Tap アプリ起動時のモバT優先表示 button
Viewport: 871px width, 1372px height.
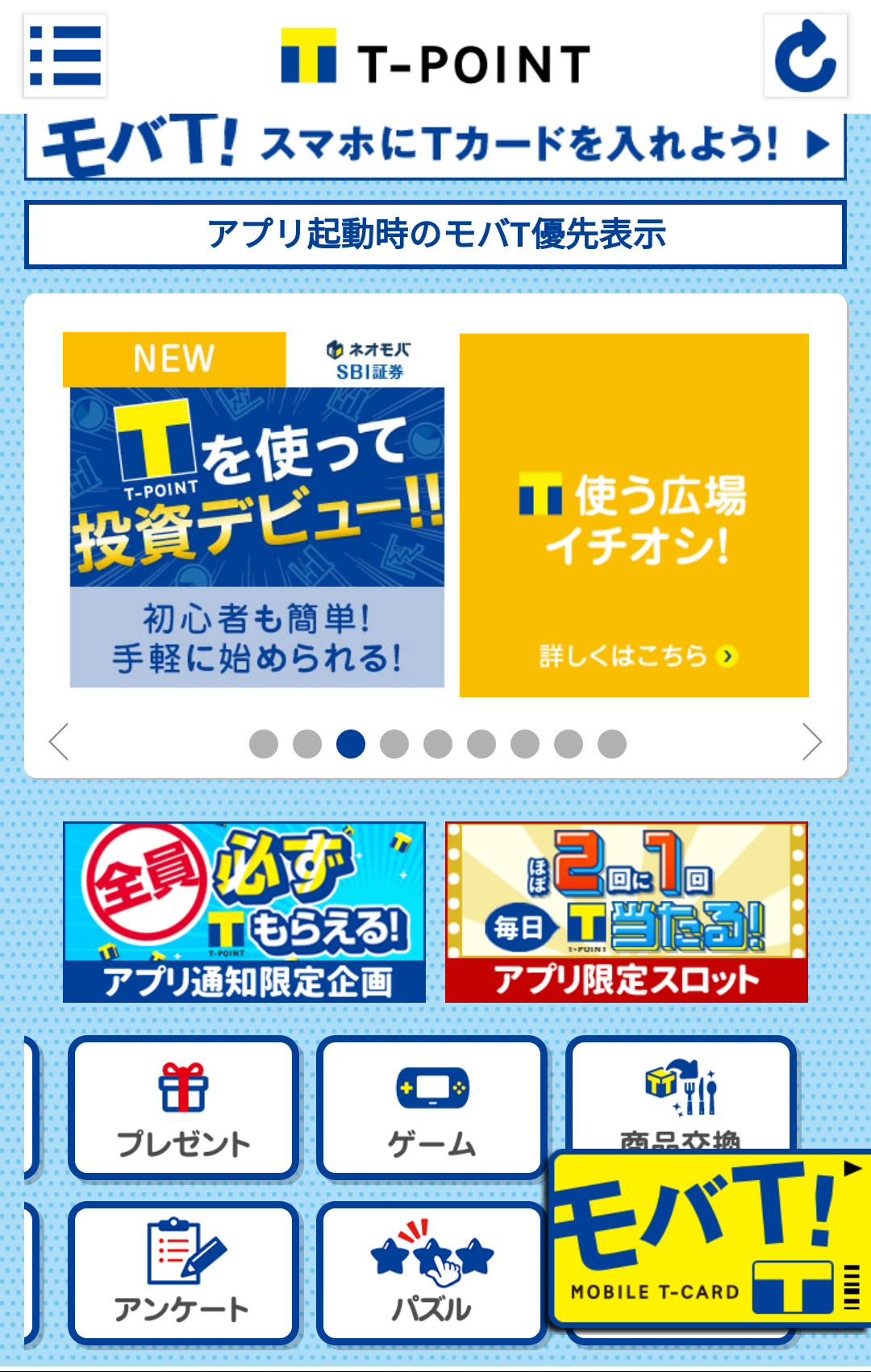click(x=435, y=235)
